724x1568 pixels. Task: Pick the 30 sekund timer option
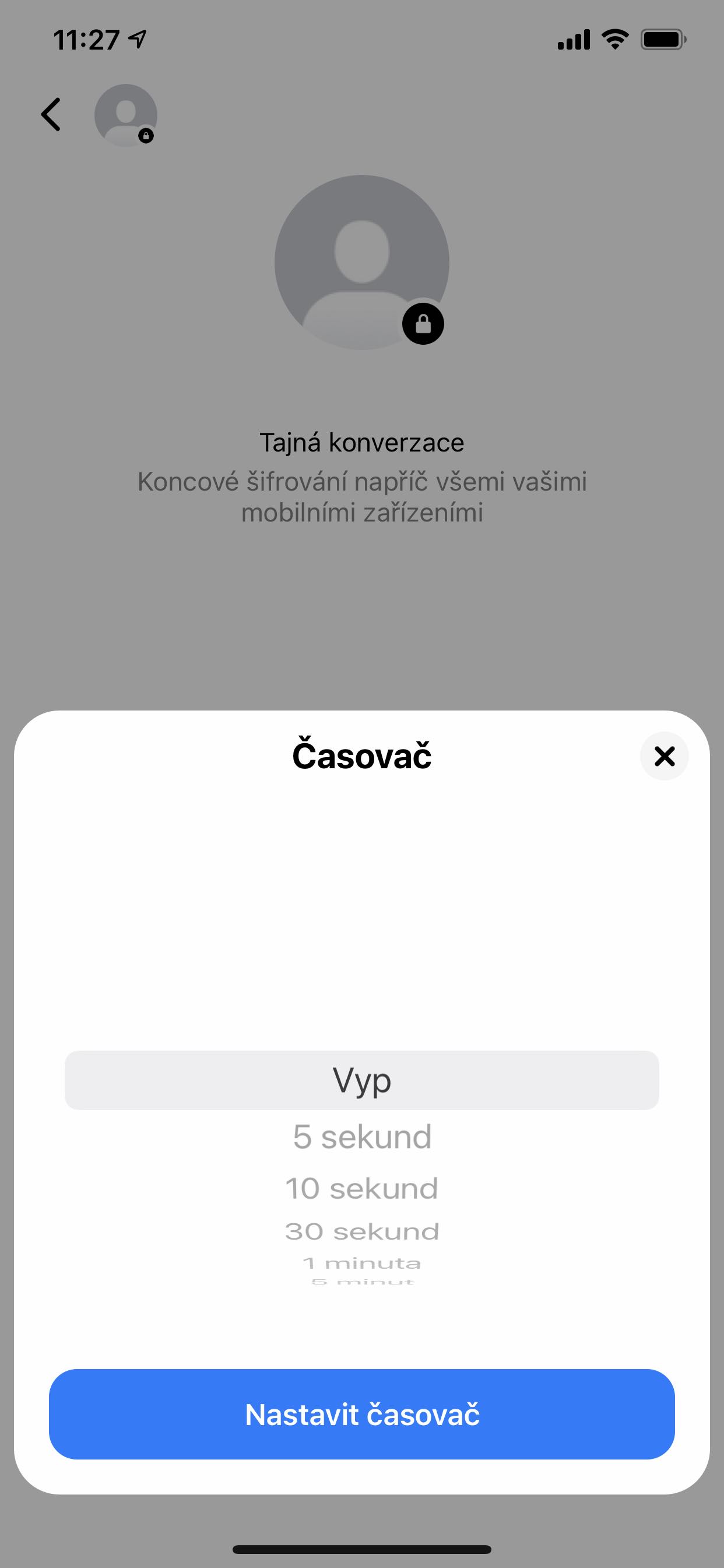(x=361, y=1231)
